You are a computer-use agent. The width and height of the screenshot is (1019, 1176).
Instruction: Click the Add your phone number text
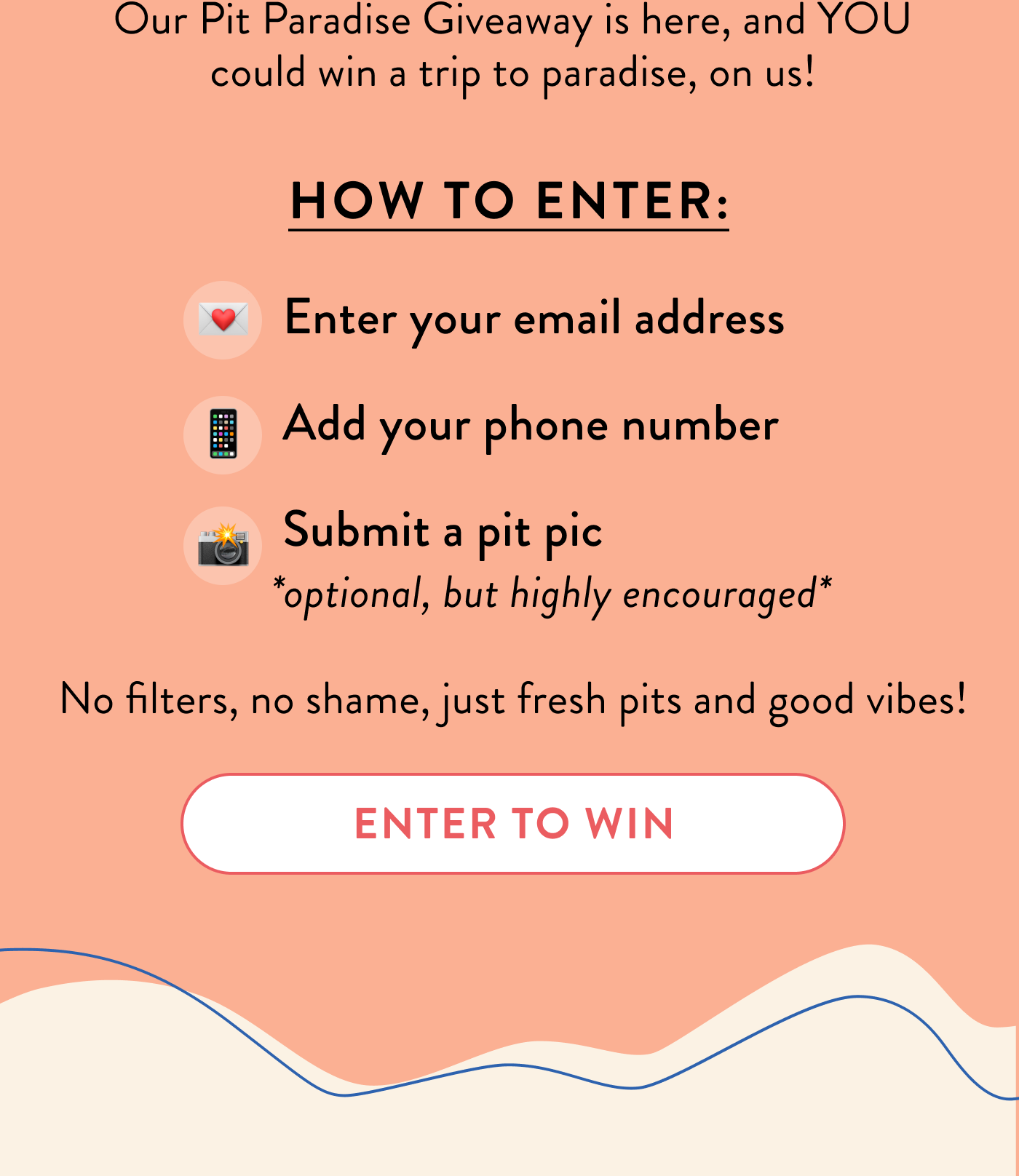coord(531,426)
